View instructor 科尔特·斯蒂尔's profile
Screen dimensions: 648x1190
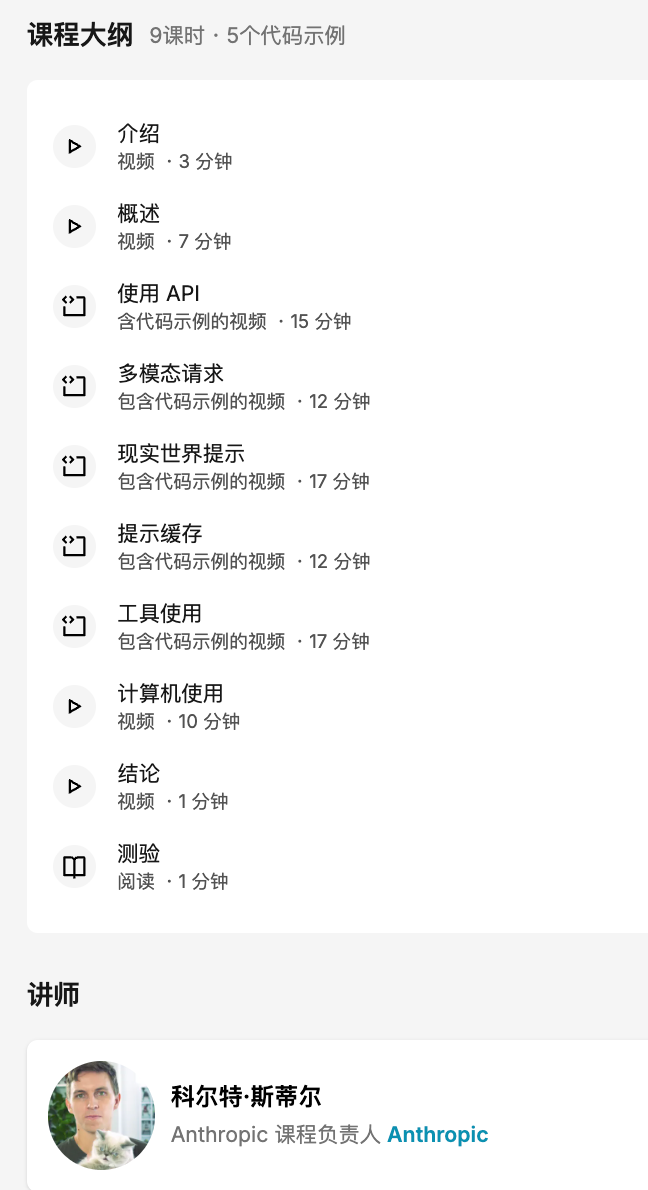[246, 1097]
